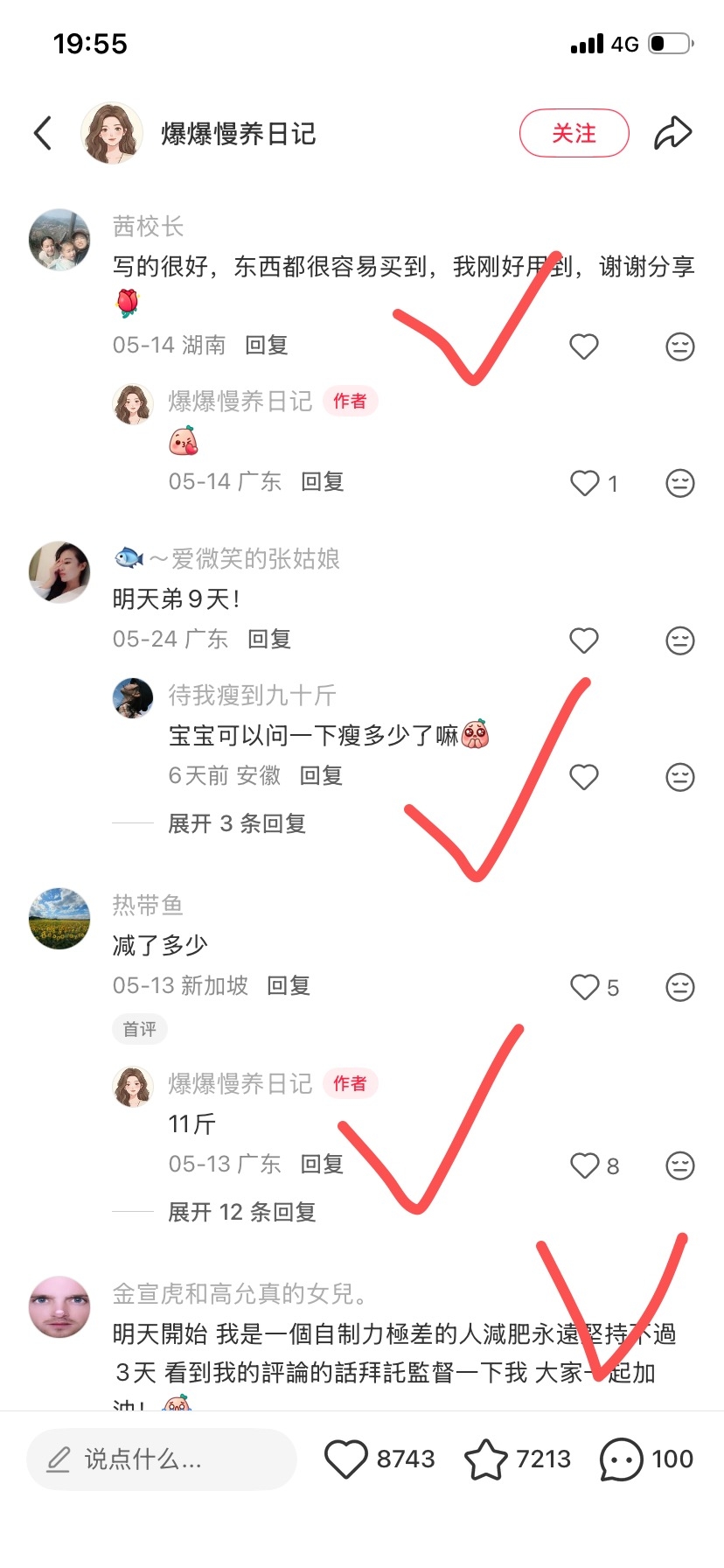Reply to 茜校长's comment
The image size is (724, 1568).
pos(267,345)
